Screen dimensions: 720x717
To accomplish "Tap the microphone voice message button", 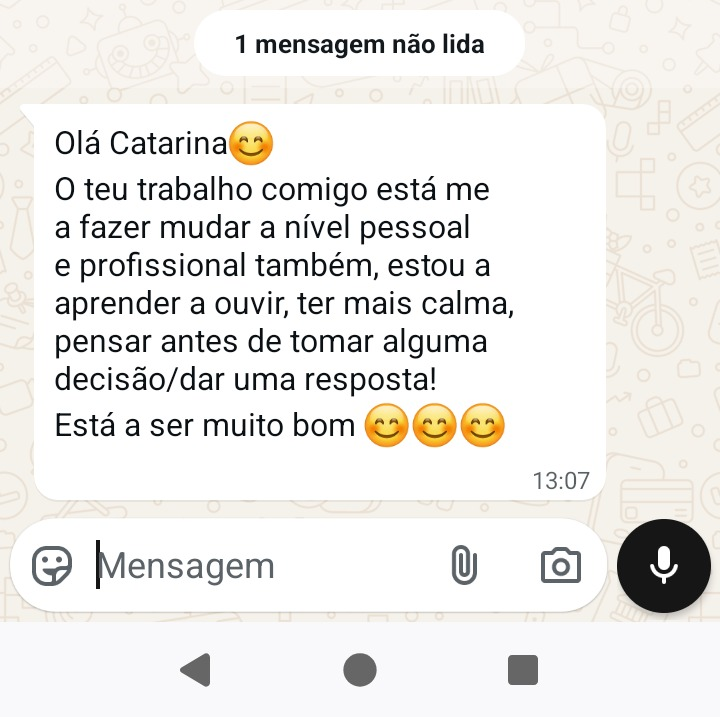I will click(x=663, y=566).
